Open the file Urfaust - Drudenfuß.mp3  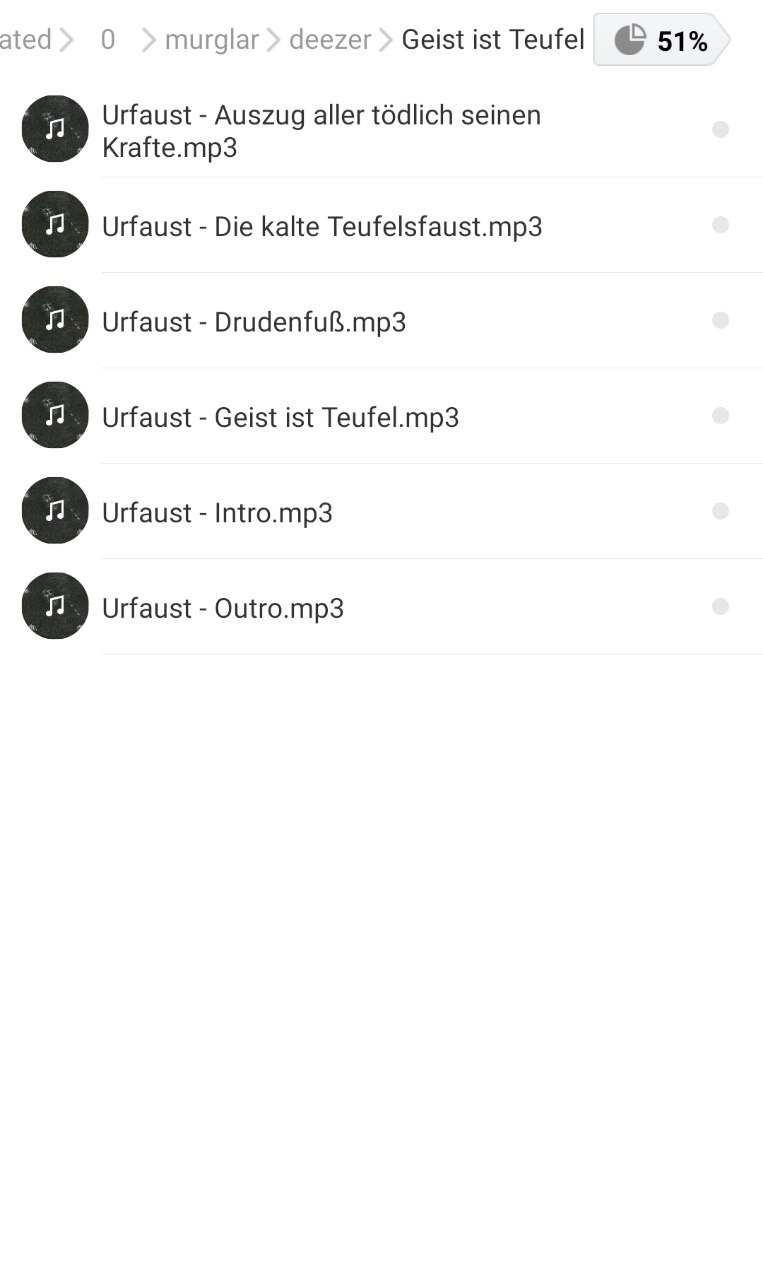coord(381,321)
